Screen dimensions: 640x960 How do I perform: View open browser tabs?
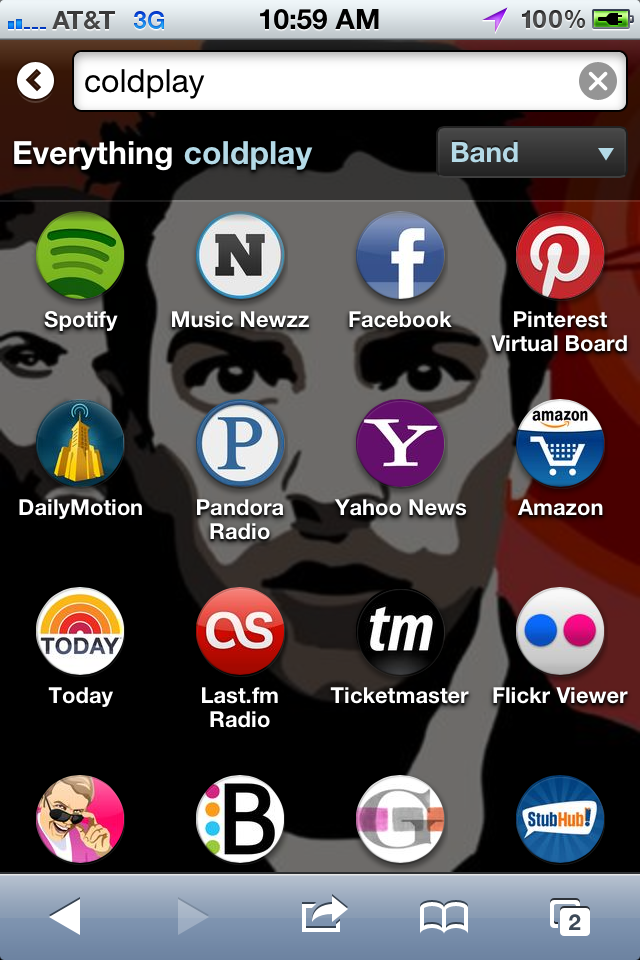point(570,916)
